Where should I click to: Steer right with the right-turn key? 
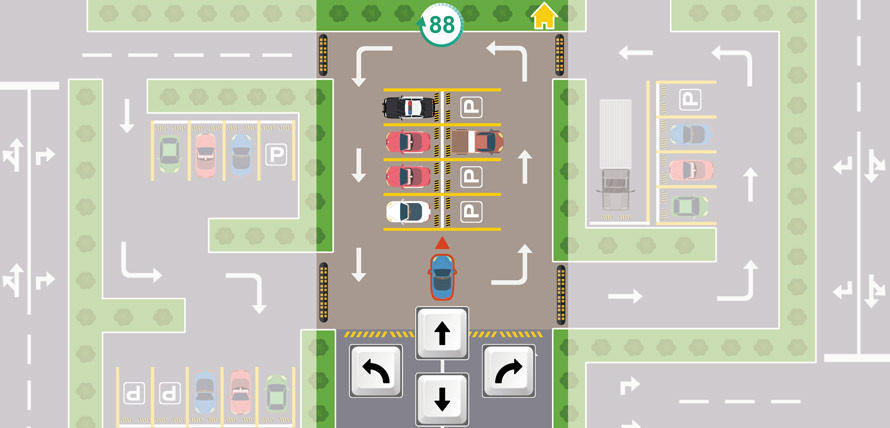508,370
